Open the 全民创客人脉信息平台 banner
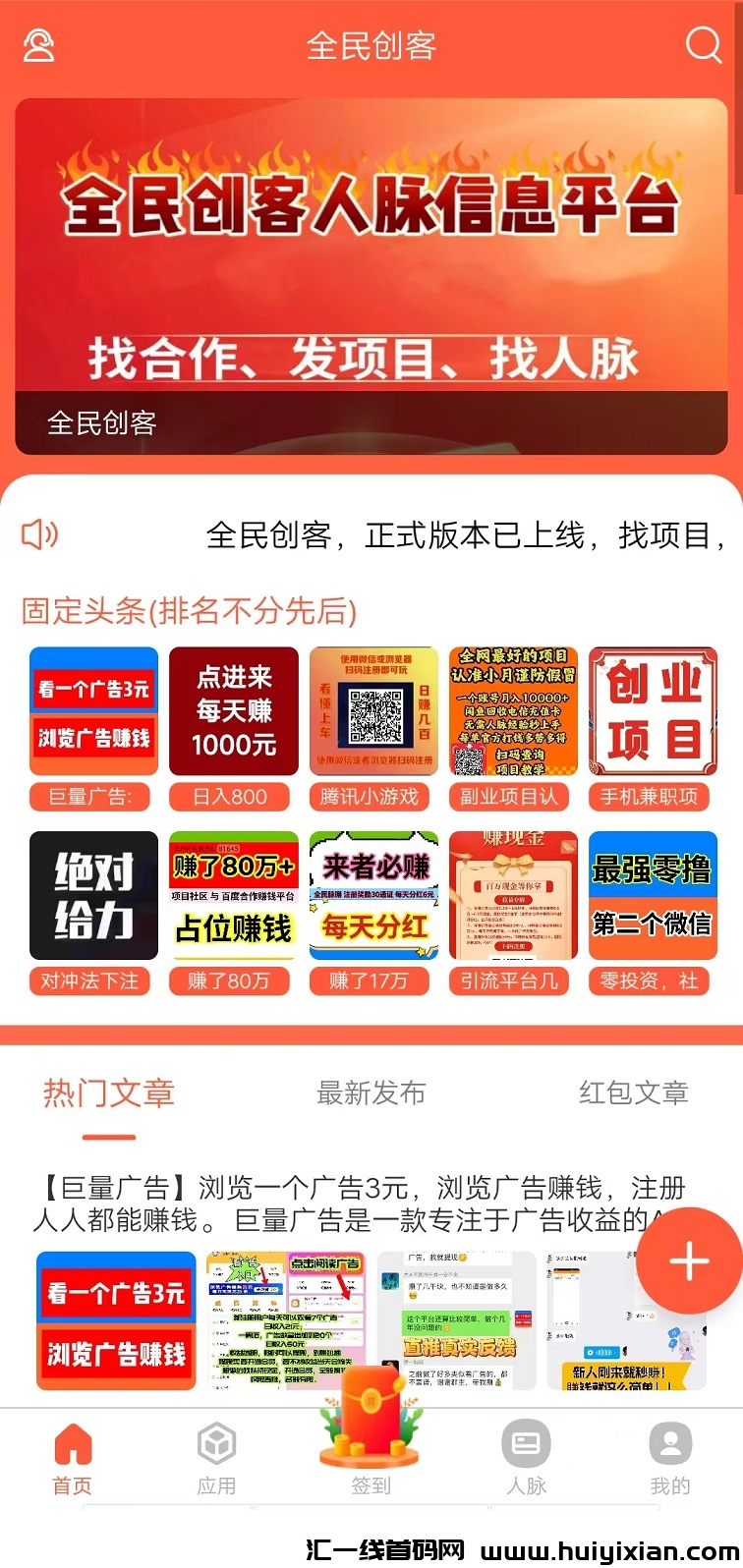743x1568 pixels. pyautogui.click(x=371, y=275)
